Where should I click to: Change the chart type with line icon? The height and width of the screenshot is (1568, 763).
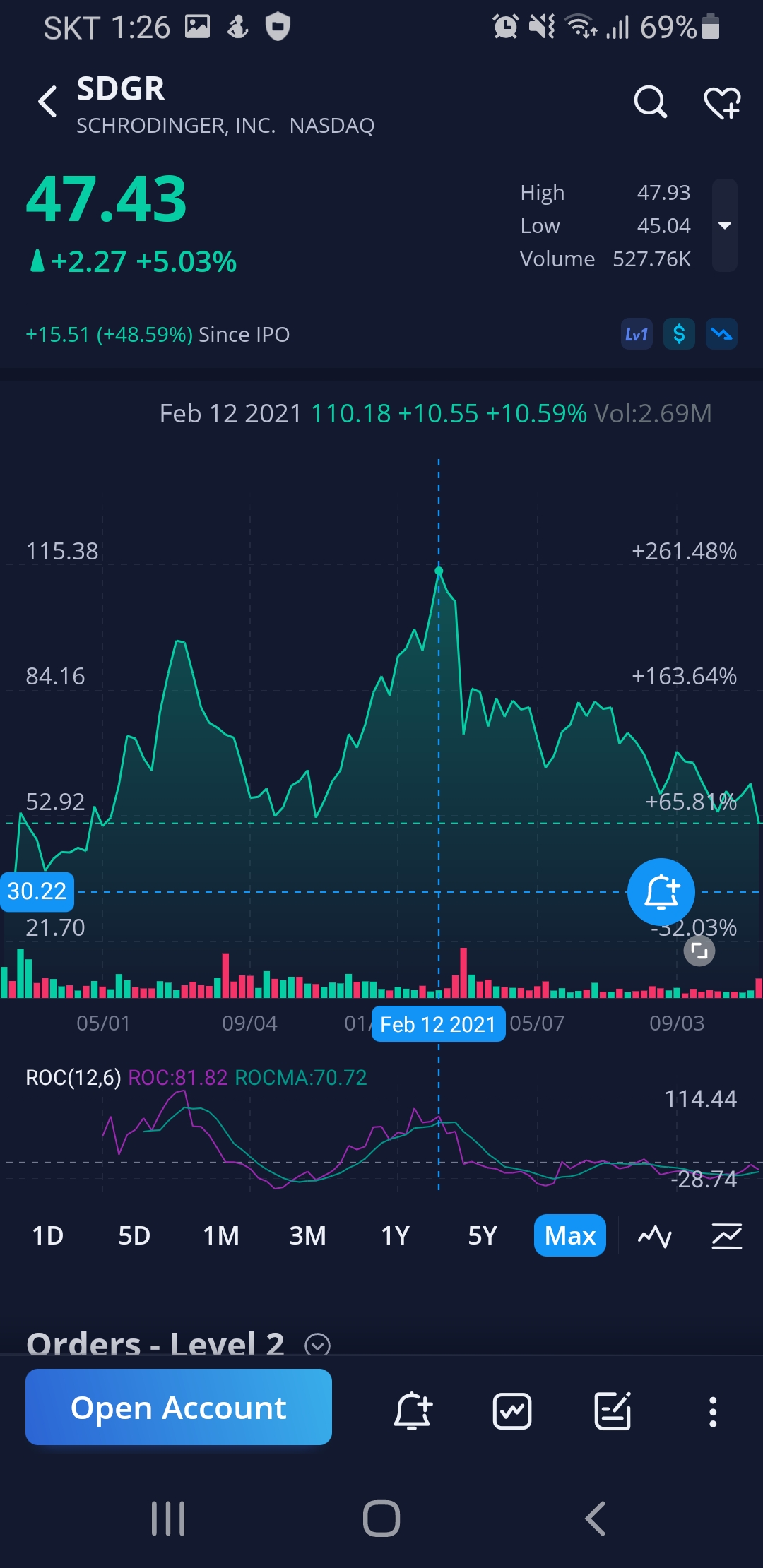[x=655, y=1236]
